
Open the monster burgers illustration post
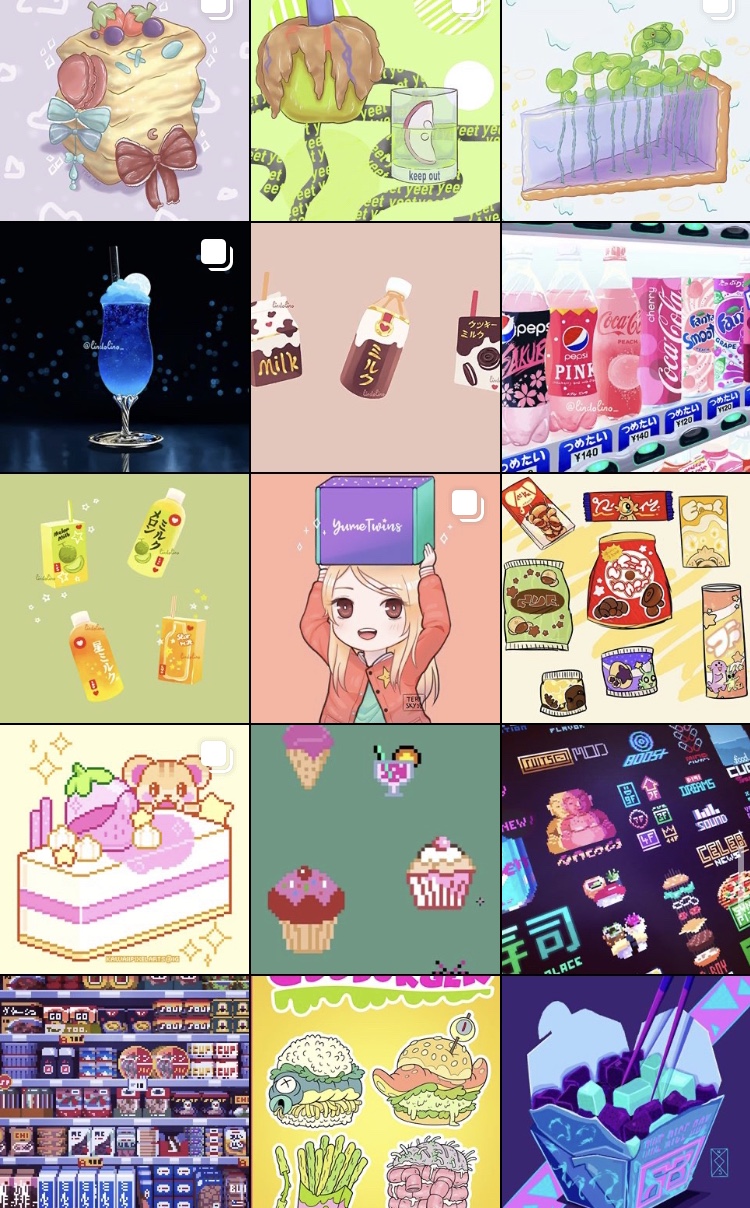[x=375, y=1092]
